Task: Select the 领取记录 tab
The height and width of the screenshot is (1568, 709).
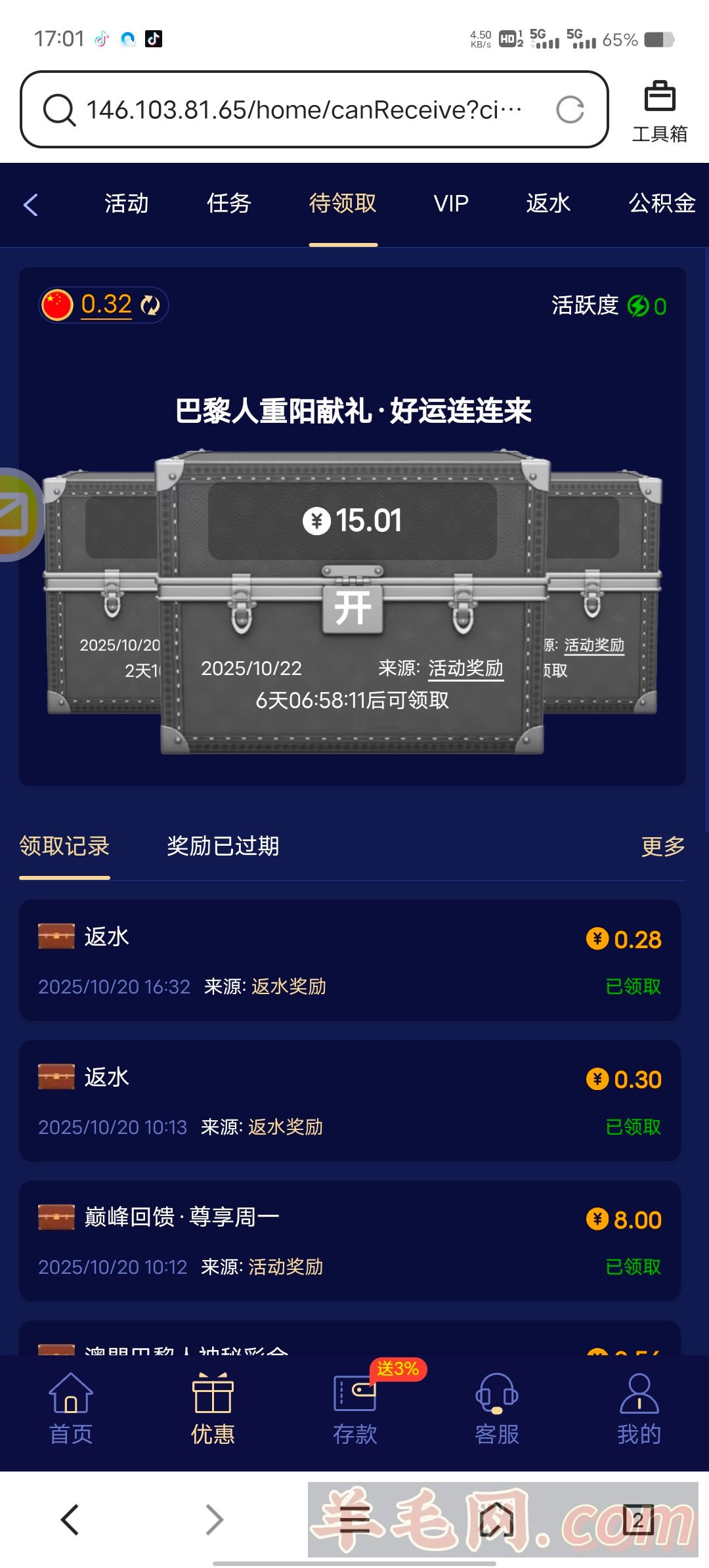Action: pos(64,846)
